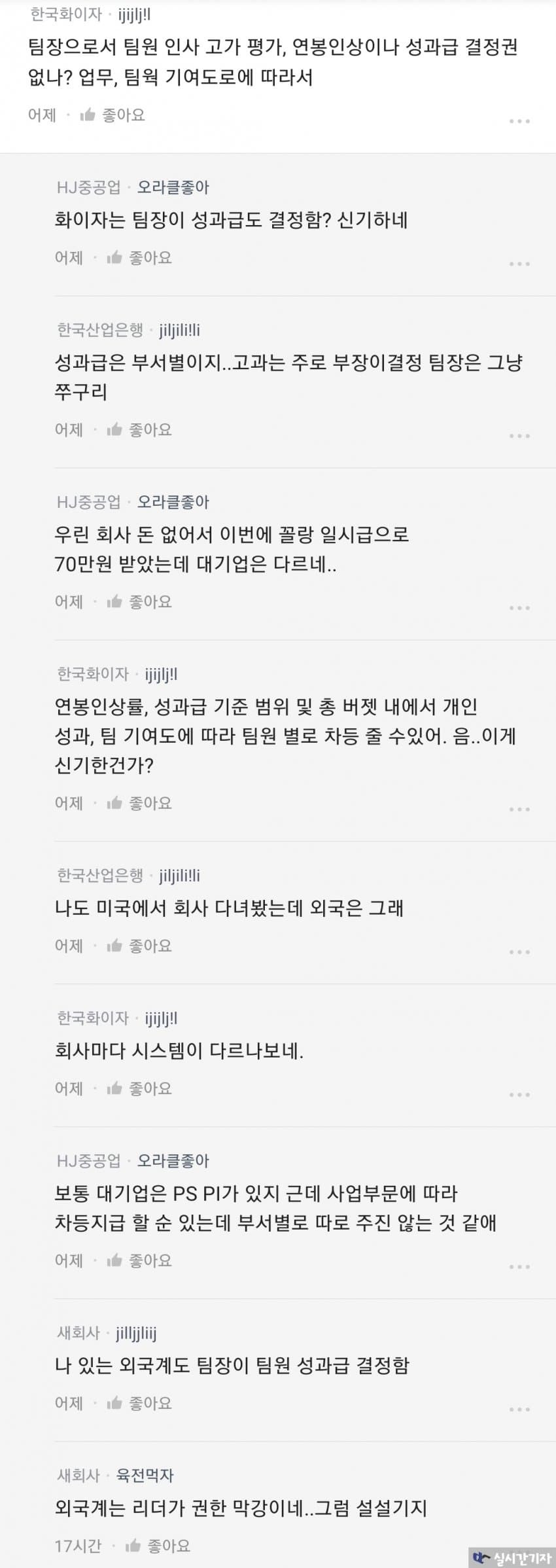The height and width of the screenshot is (1568, 556).
Task: Like the reply '성과급은 부서별이지'
Action: (x=139, y=430)
